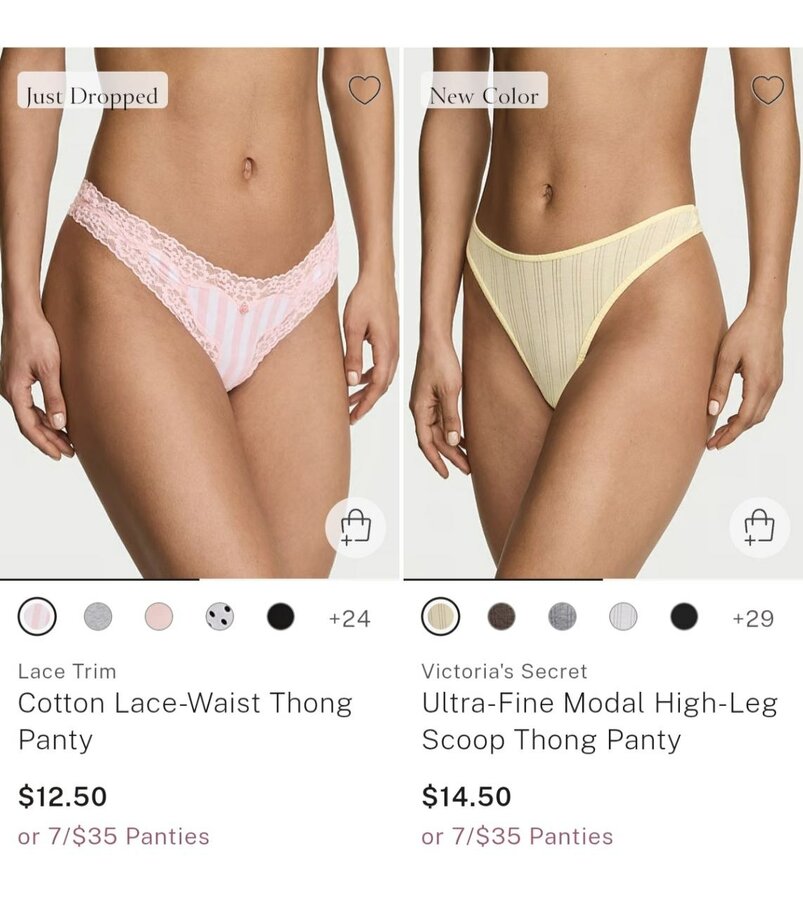Screen dimensions: 803x900
Task: Select the black swatch for Ultra-Fine Modal Thong
Action: (x=684, y=617)
